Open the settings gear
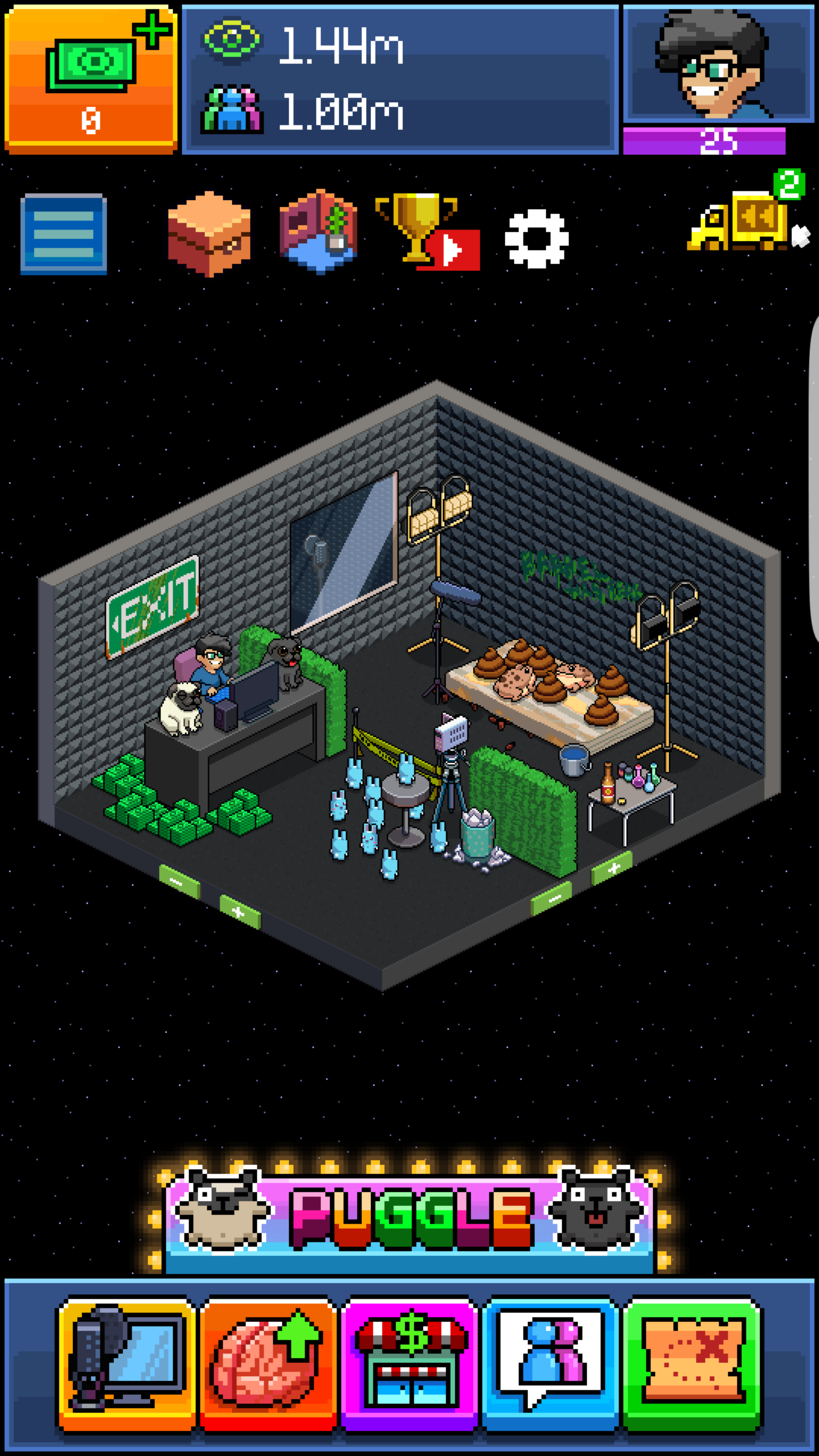 point(536,239)
